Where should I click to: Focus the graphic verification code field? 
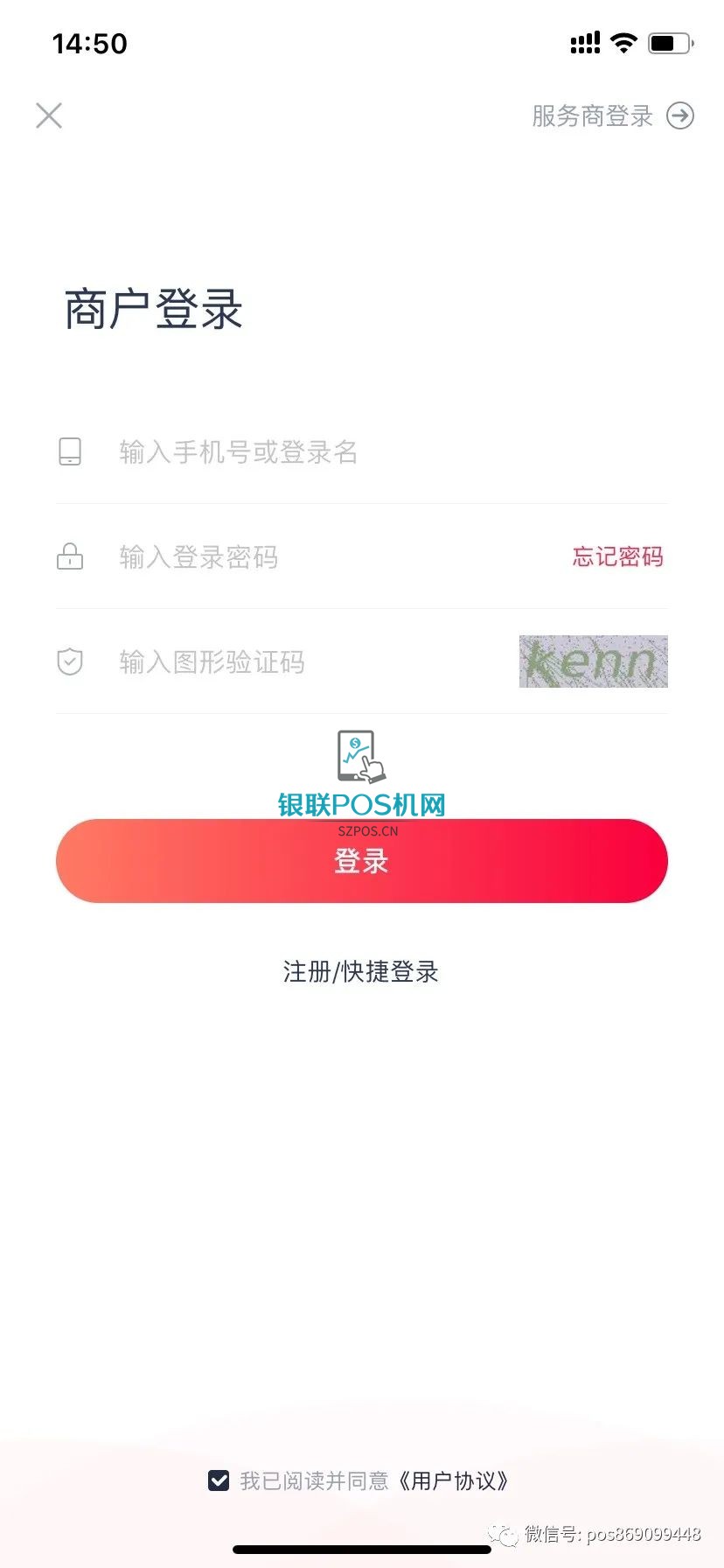tap(306, 662)
